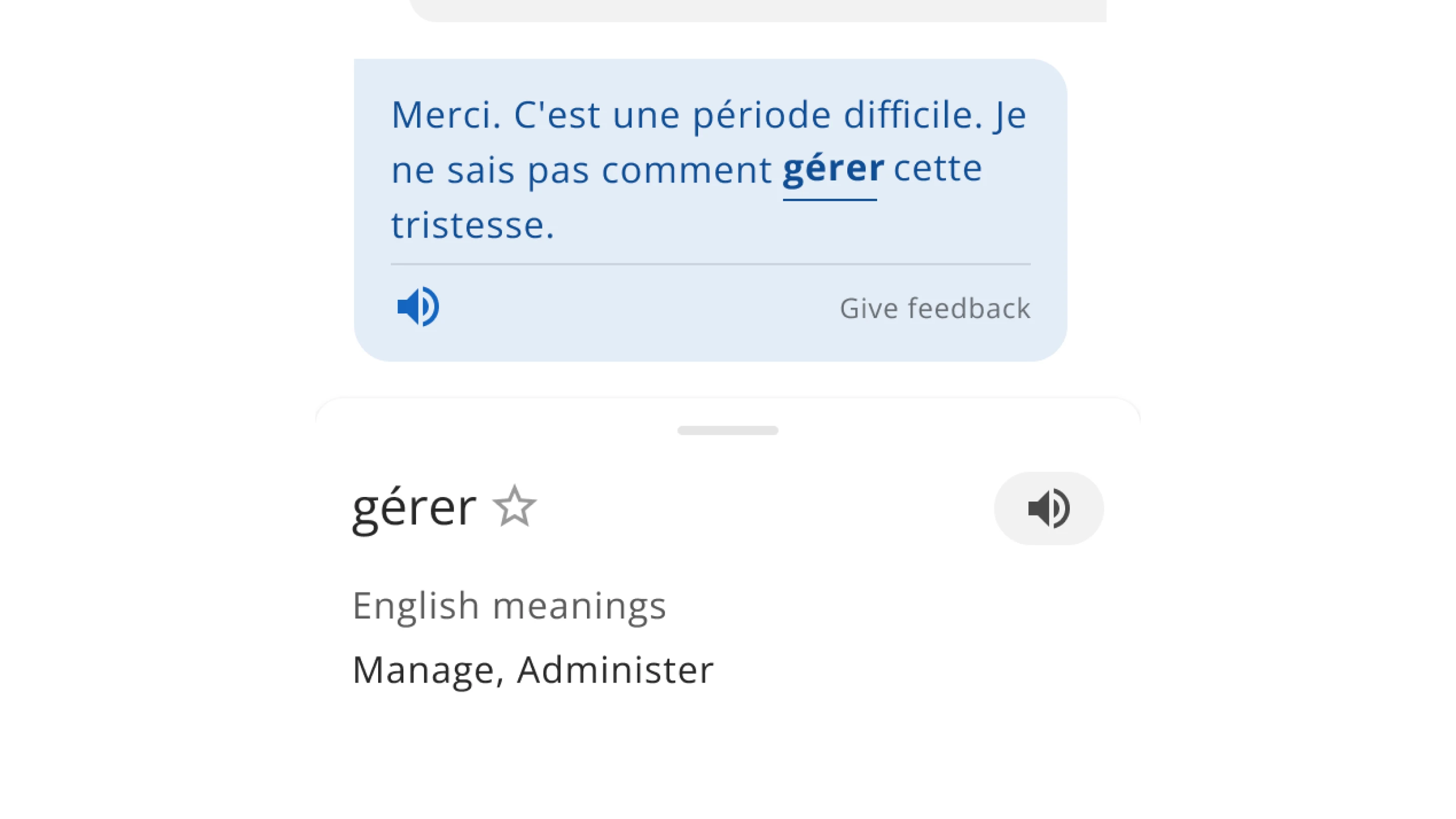Tap the underlined word gérer in message
Viewport: 1456px width, 819px height.
[x=833, y=169]
